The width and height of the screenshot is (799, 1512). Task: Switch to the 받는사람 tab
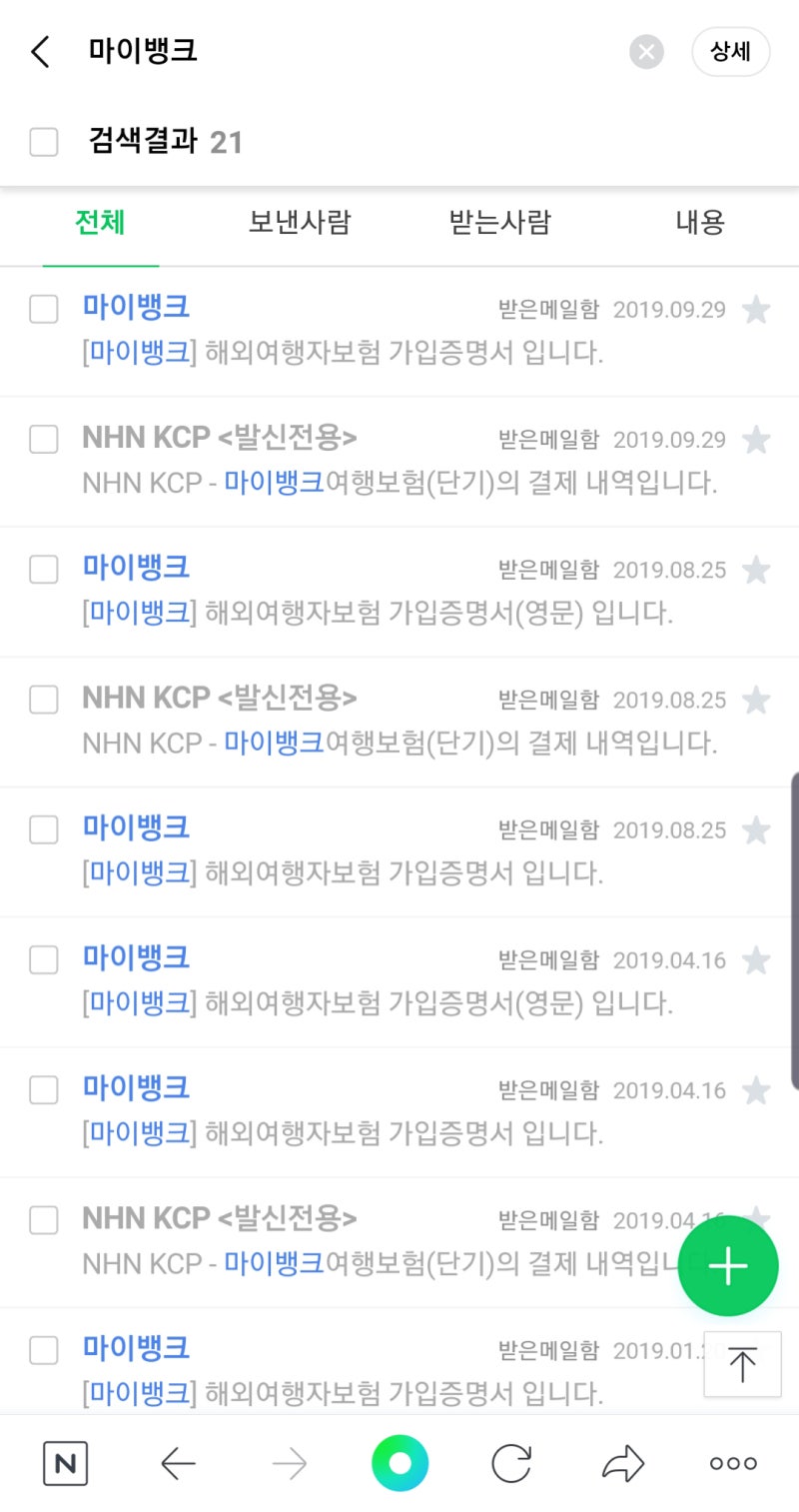tap(499, 222)
